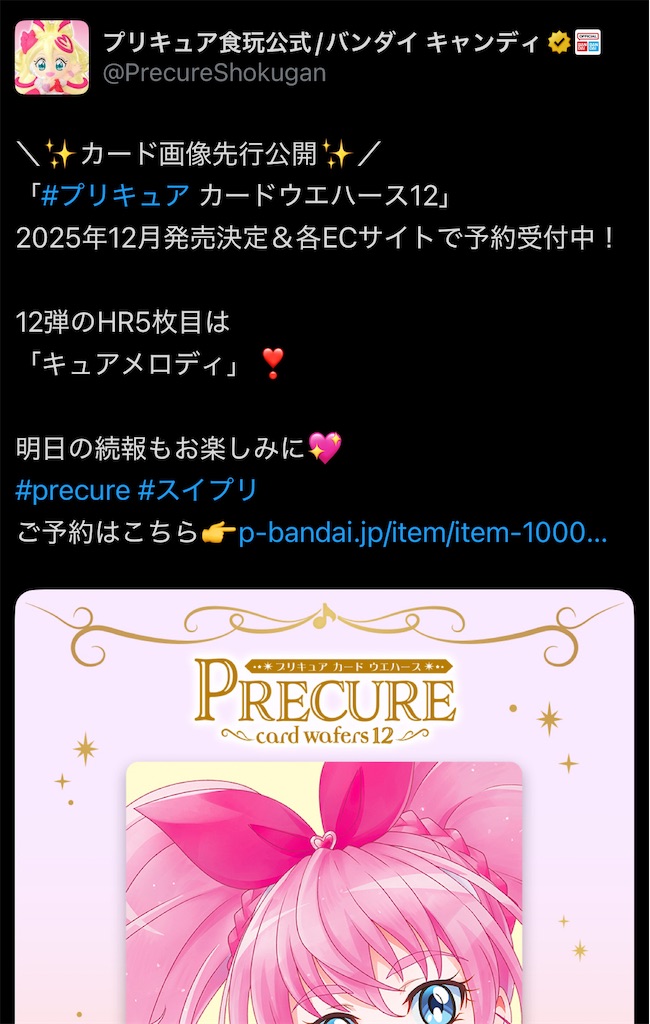
Task: Open the #プリキュア hashtag
Action: pos(115,195)
